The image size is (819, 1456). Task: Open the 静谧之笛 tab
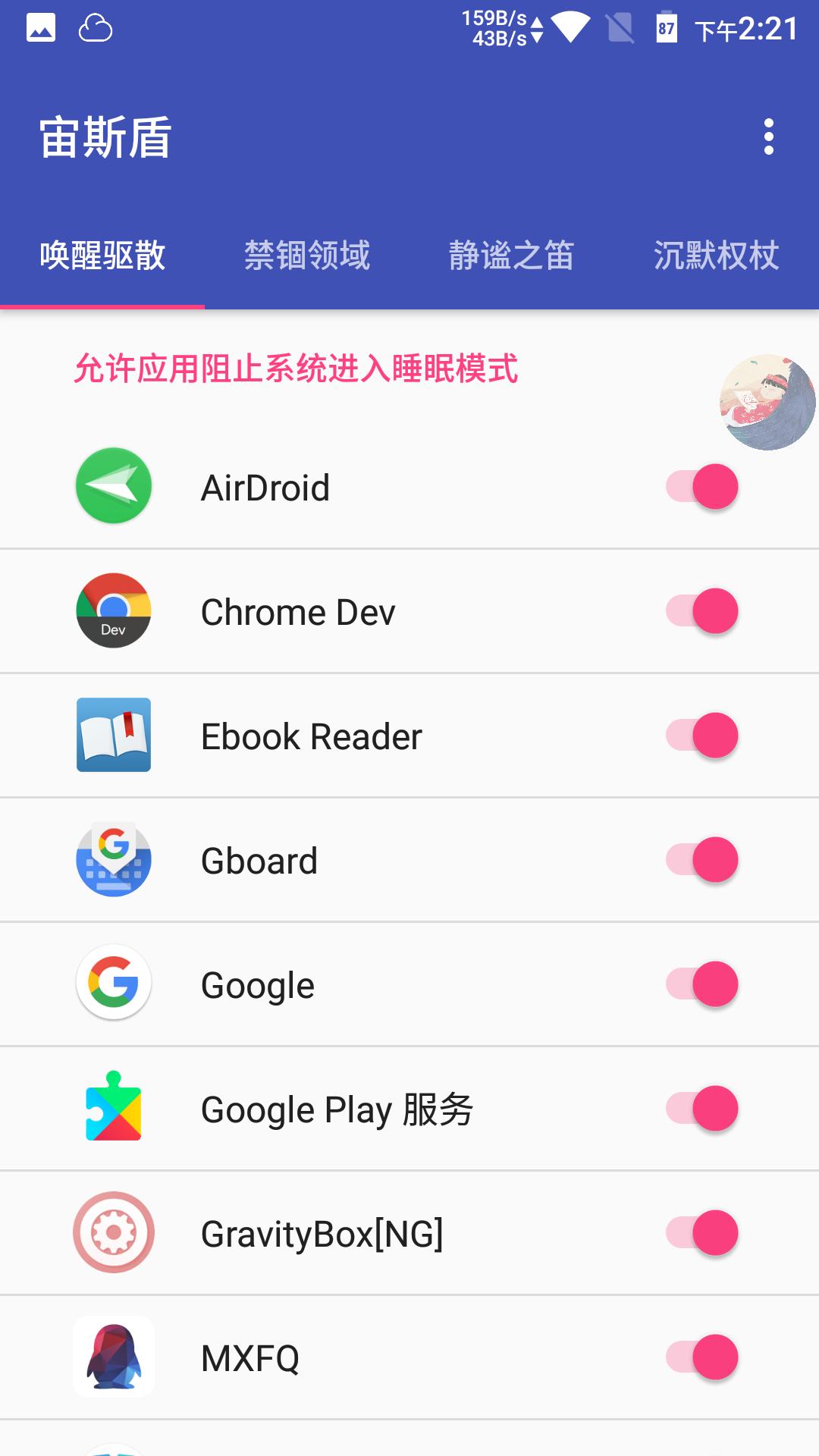click(x=512, y=256)
